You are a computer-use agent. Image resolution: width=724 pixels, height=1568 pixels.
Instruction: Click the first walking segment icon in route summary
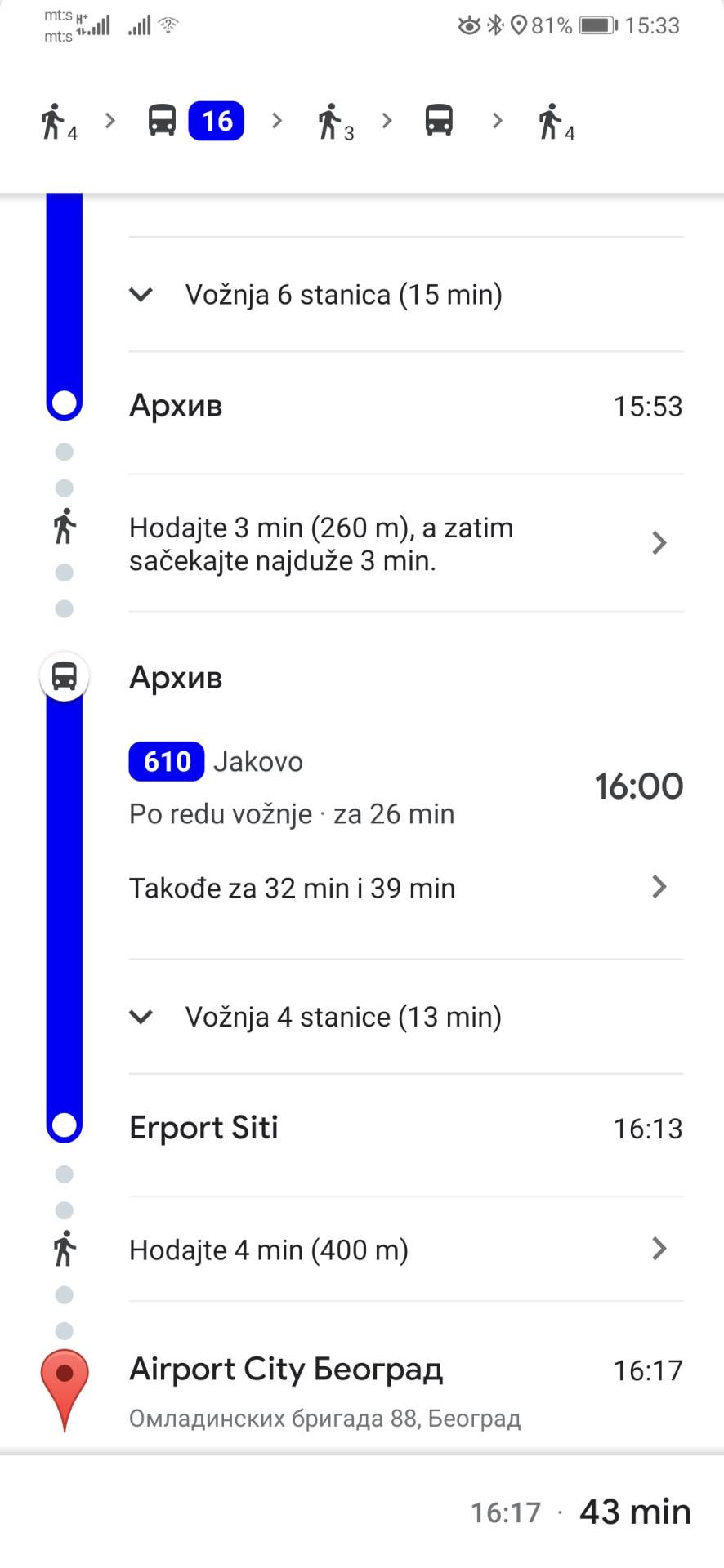(54, 121)
